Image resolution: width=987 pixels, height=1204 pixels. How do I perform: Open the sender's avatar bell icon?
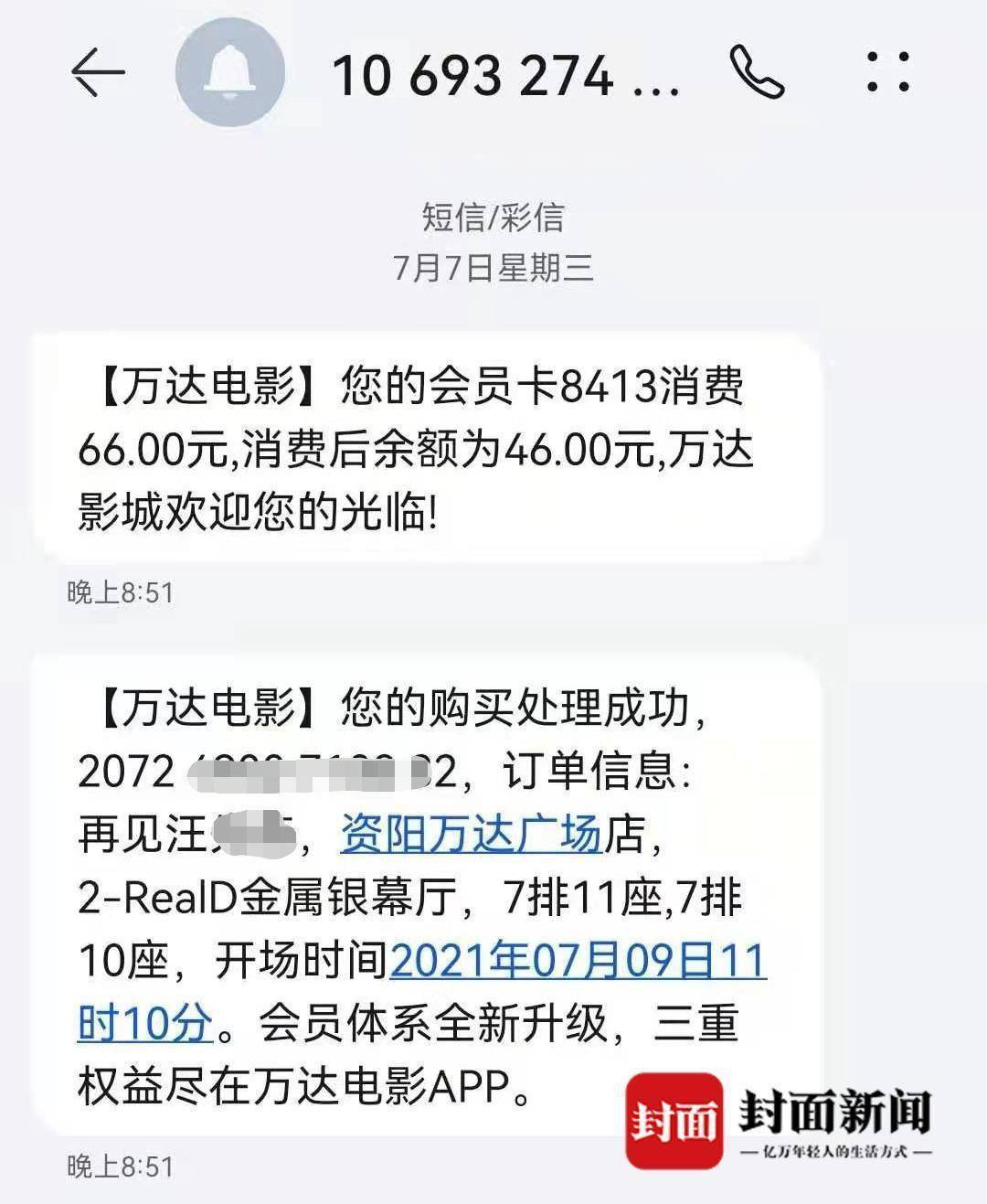click(228, 73)
